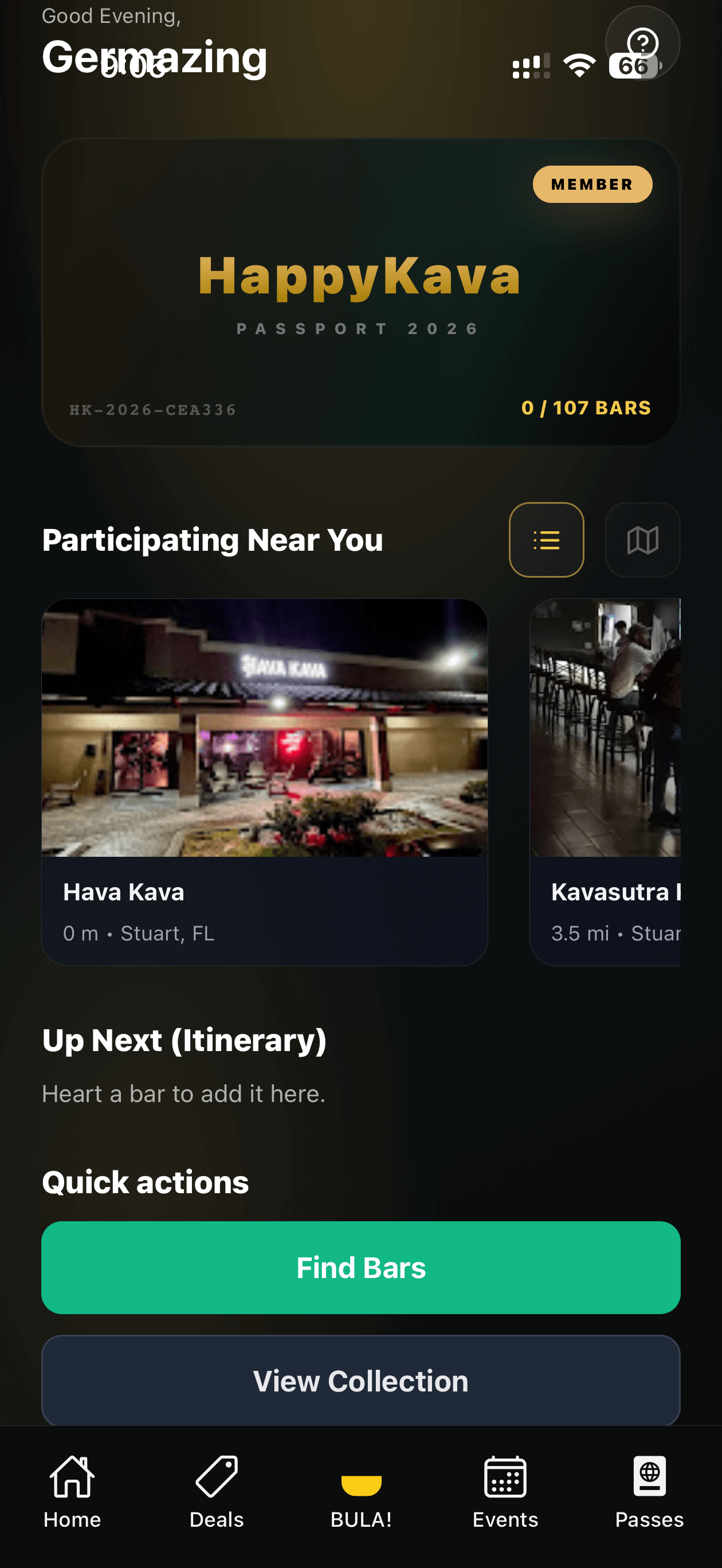
Task: Switch to the Deals tab
Action: 216,1492
